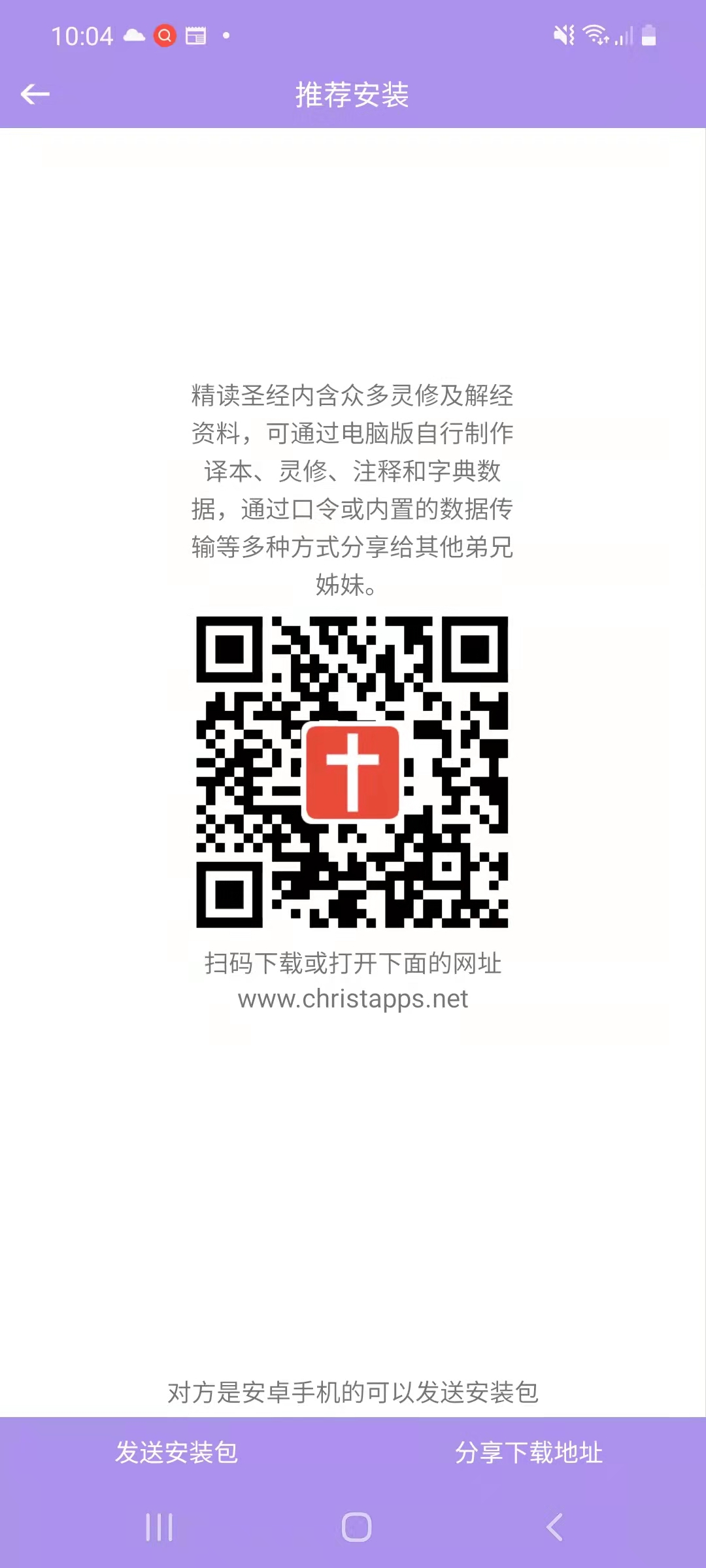The width and height of the screenshot is (706, 1568).
Task: Tap 发送安装包 to send the install package
Action: tap(176, 1452)
